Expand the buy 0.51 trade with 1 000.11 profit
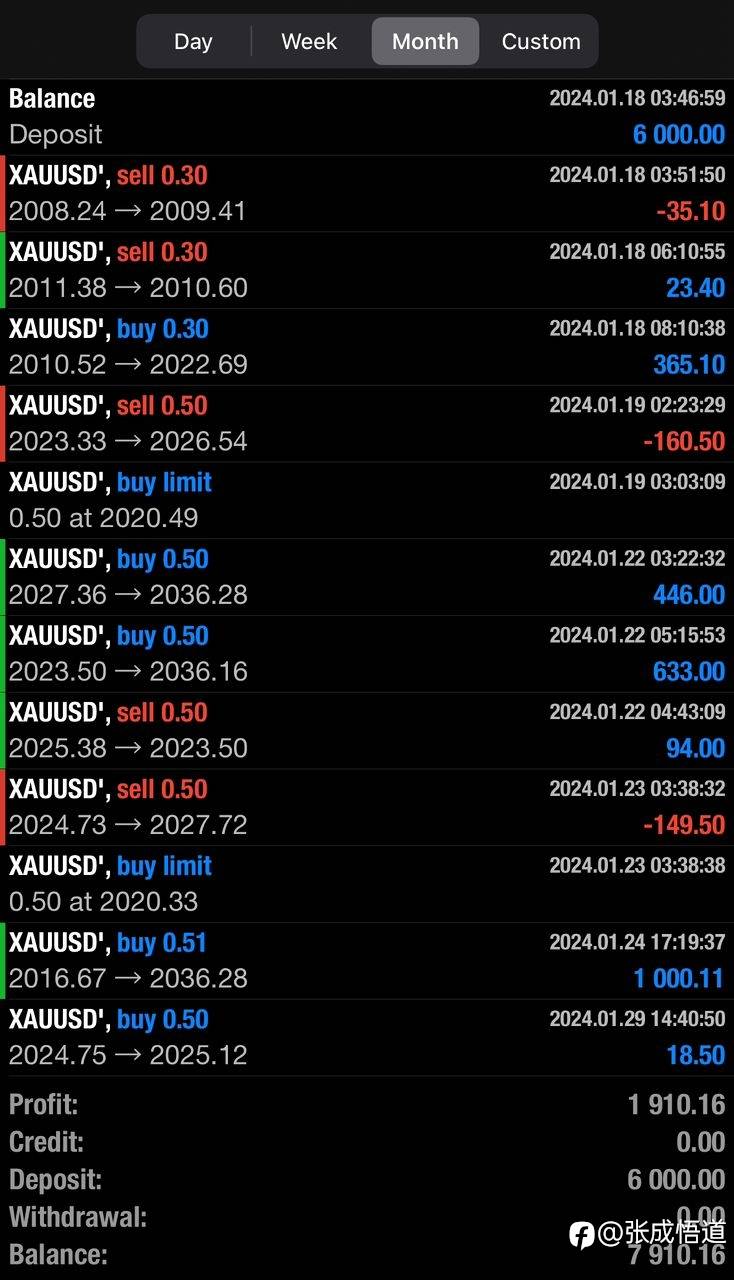This screenshot has width=734, height=1280. (x=367, y=961)
